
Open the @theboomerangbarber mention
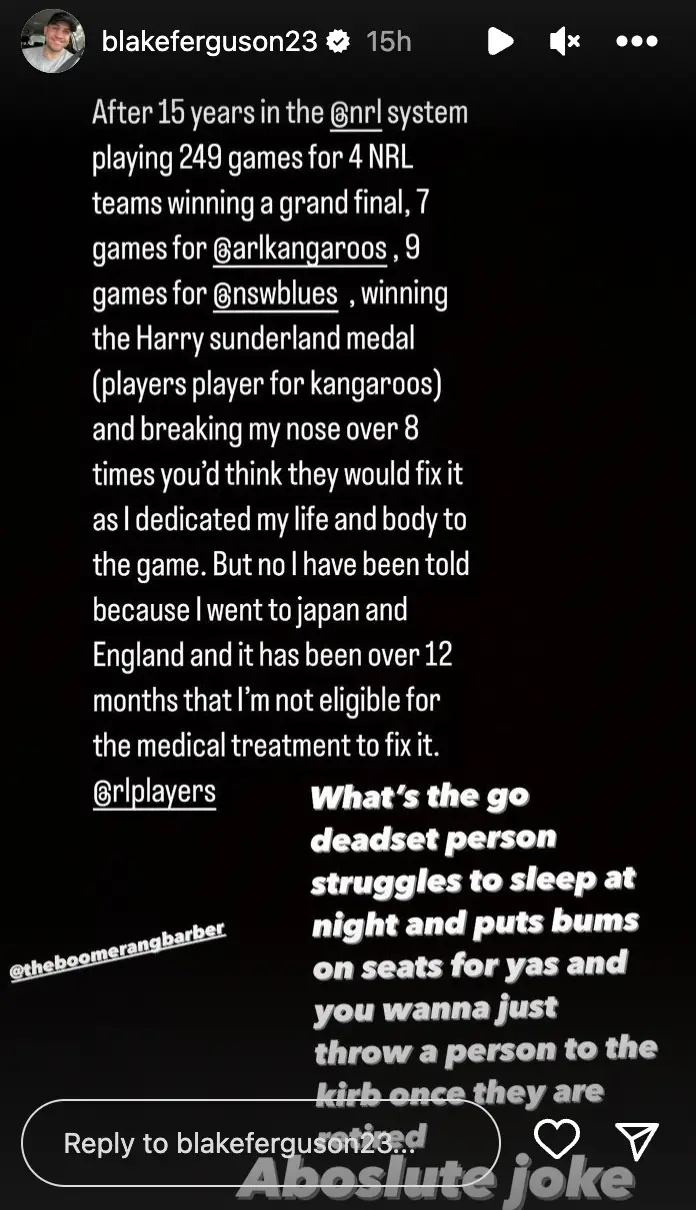coord(118,952)
